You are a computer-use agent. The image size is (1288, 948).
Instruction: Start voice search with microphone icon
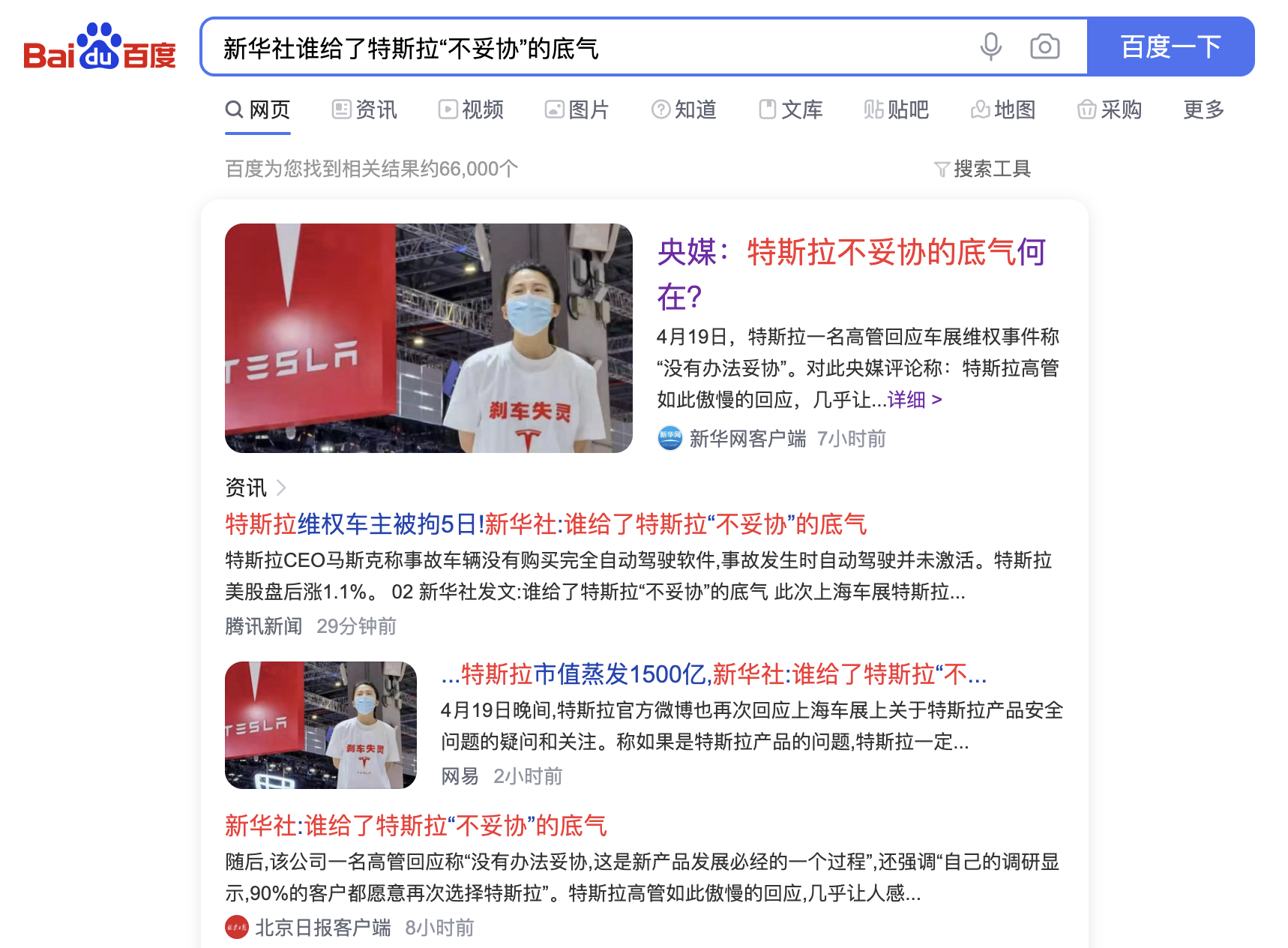[x=990, y=46]
